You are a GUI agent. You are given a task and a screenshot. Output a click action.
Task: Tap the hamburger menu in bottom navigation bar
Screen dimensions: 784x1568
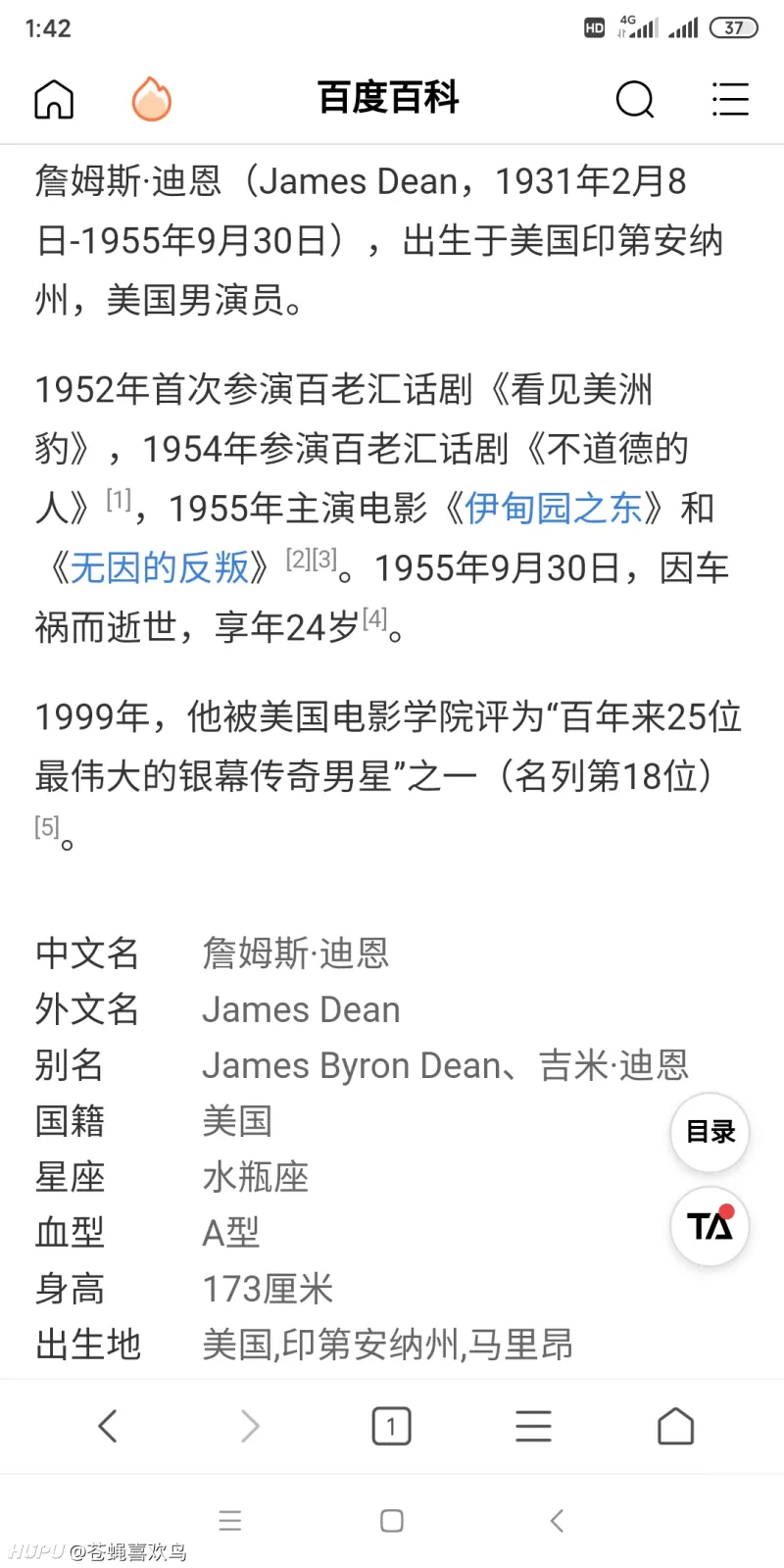click(533, 1426)
